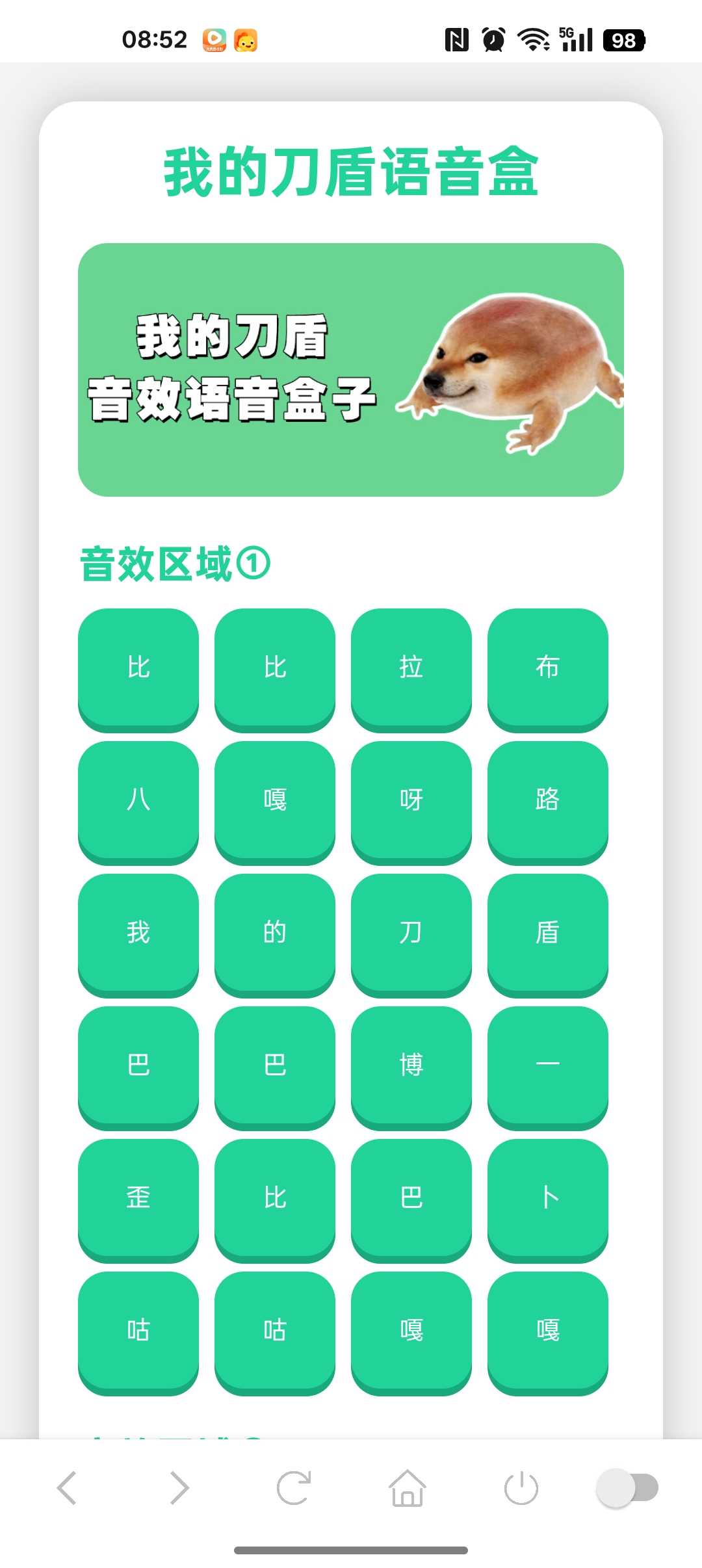Go back with the browser back arrow
This screenshot has width=702, height=1568.
point(67,1488)
